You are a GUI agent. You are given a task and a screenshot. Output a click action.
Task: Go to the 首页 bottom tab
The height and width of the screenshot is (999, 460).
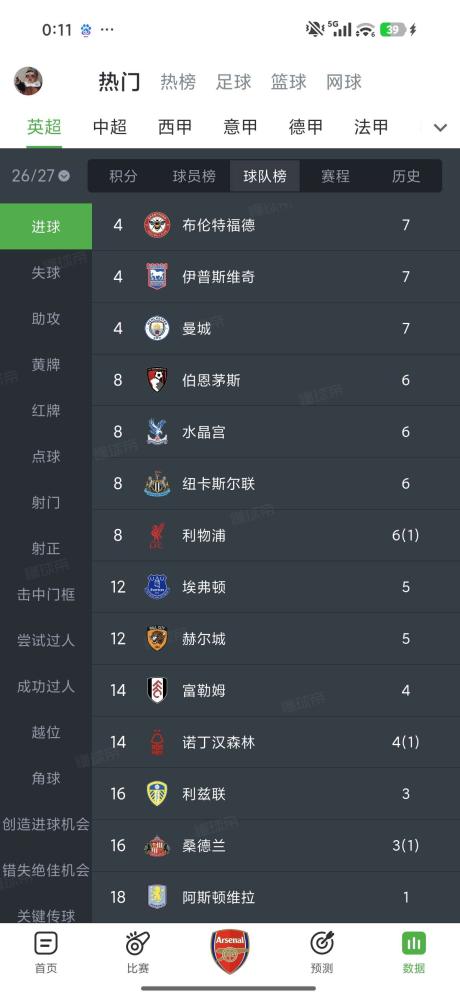click(46, 952)
